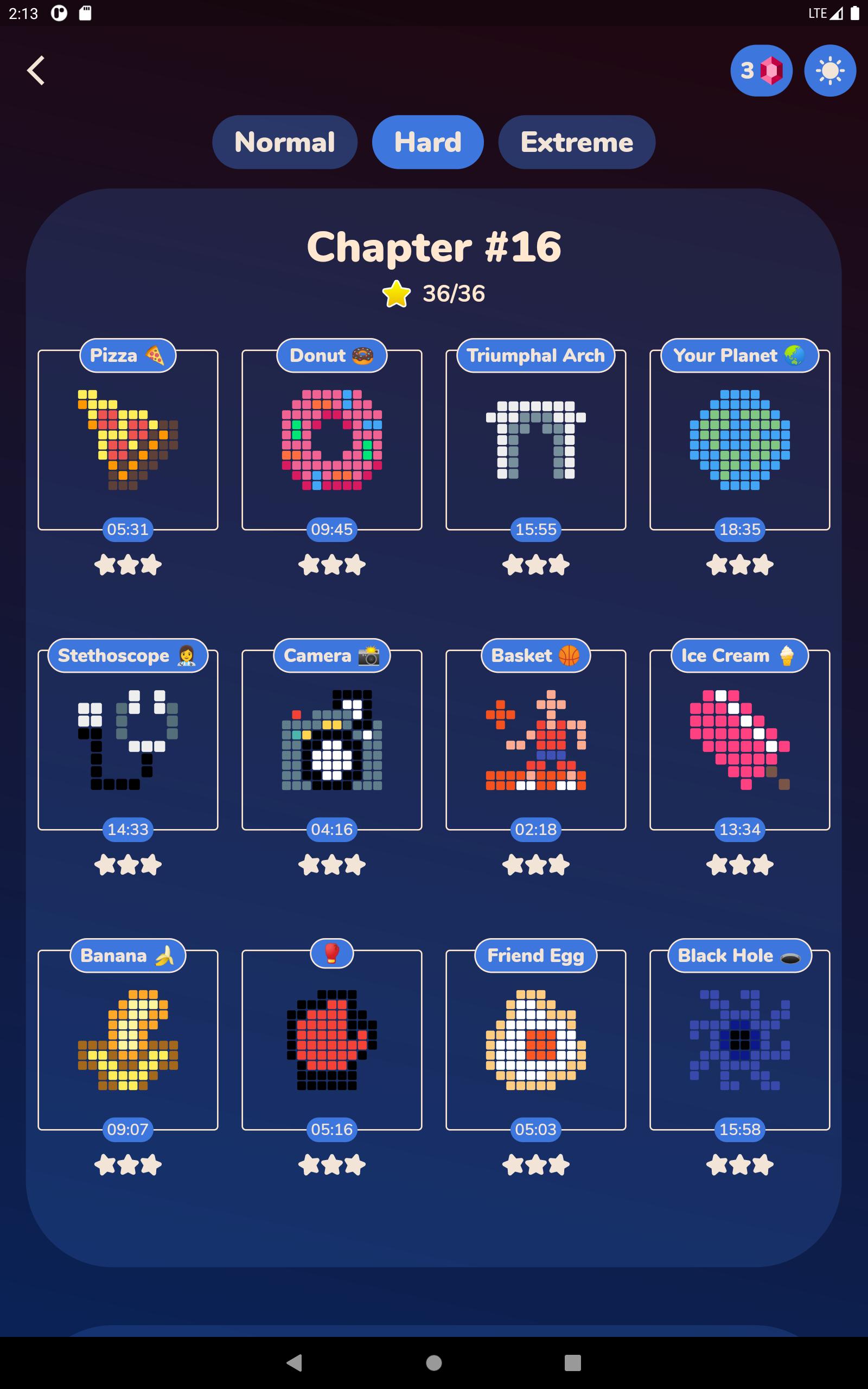The height and width of the screenshot is (1389, 868).
Task: Open the Stethoscope puzzle
Action: 128,740
